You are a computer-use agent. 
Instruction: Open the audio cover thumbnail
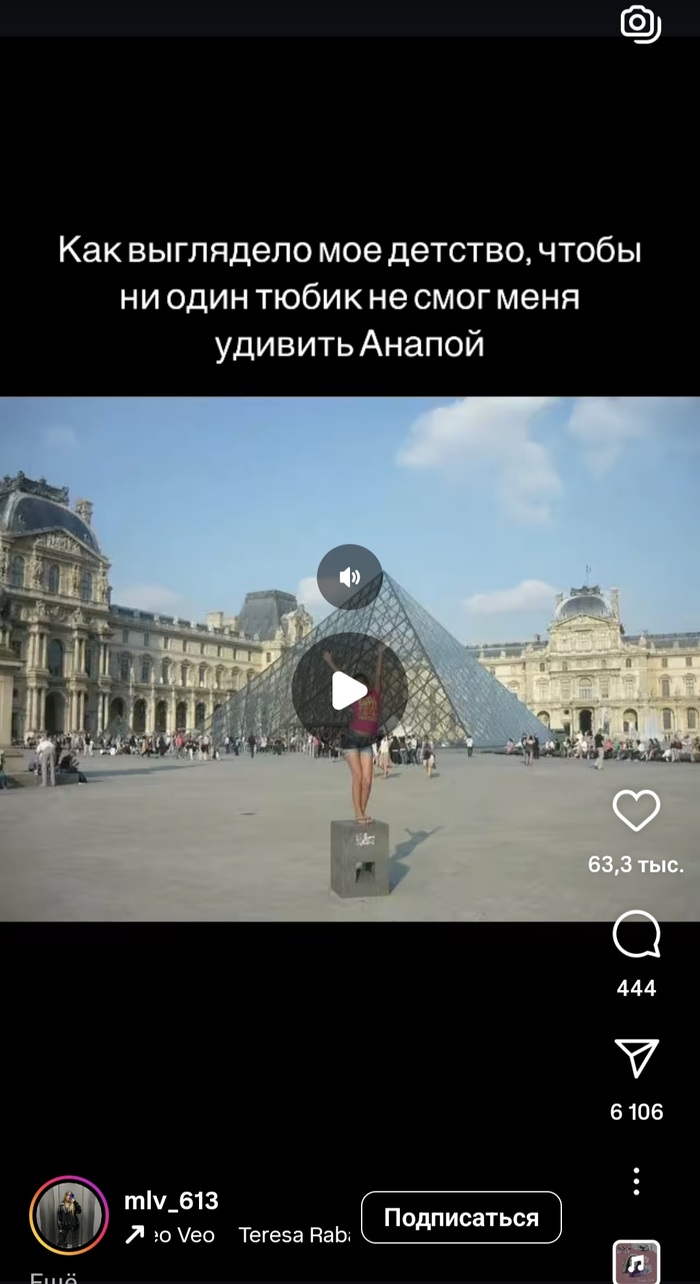point(636,1262)
